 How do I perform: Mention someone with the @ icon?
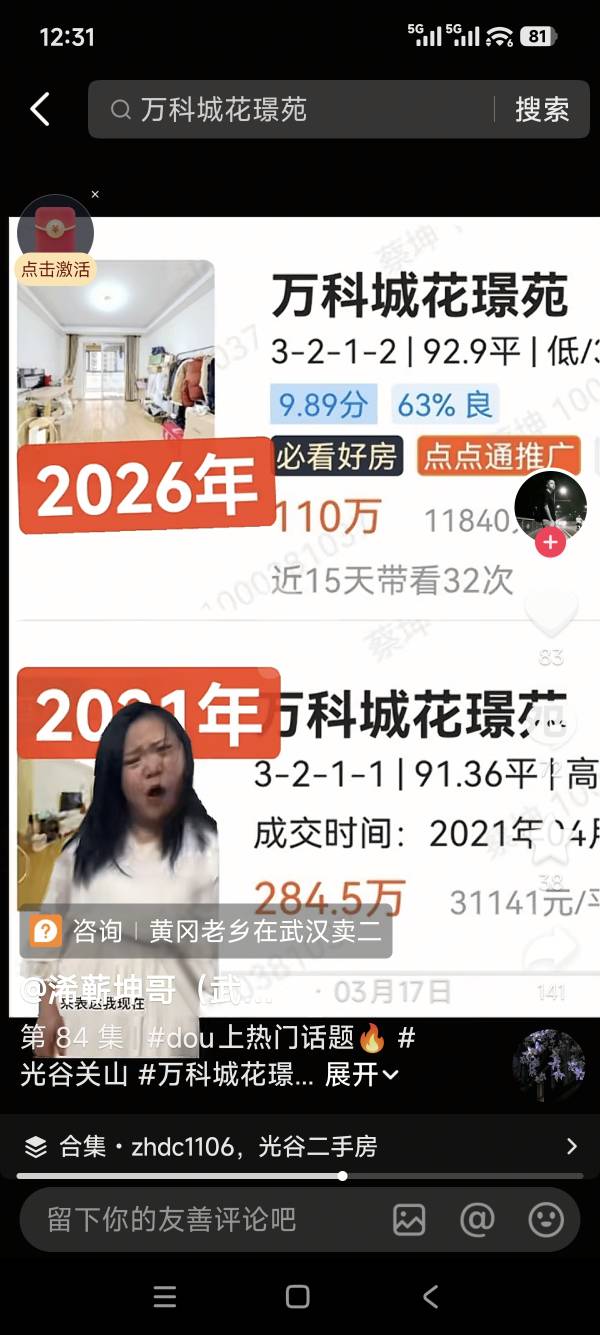point(477,1219)
